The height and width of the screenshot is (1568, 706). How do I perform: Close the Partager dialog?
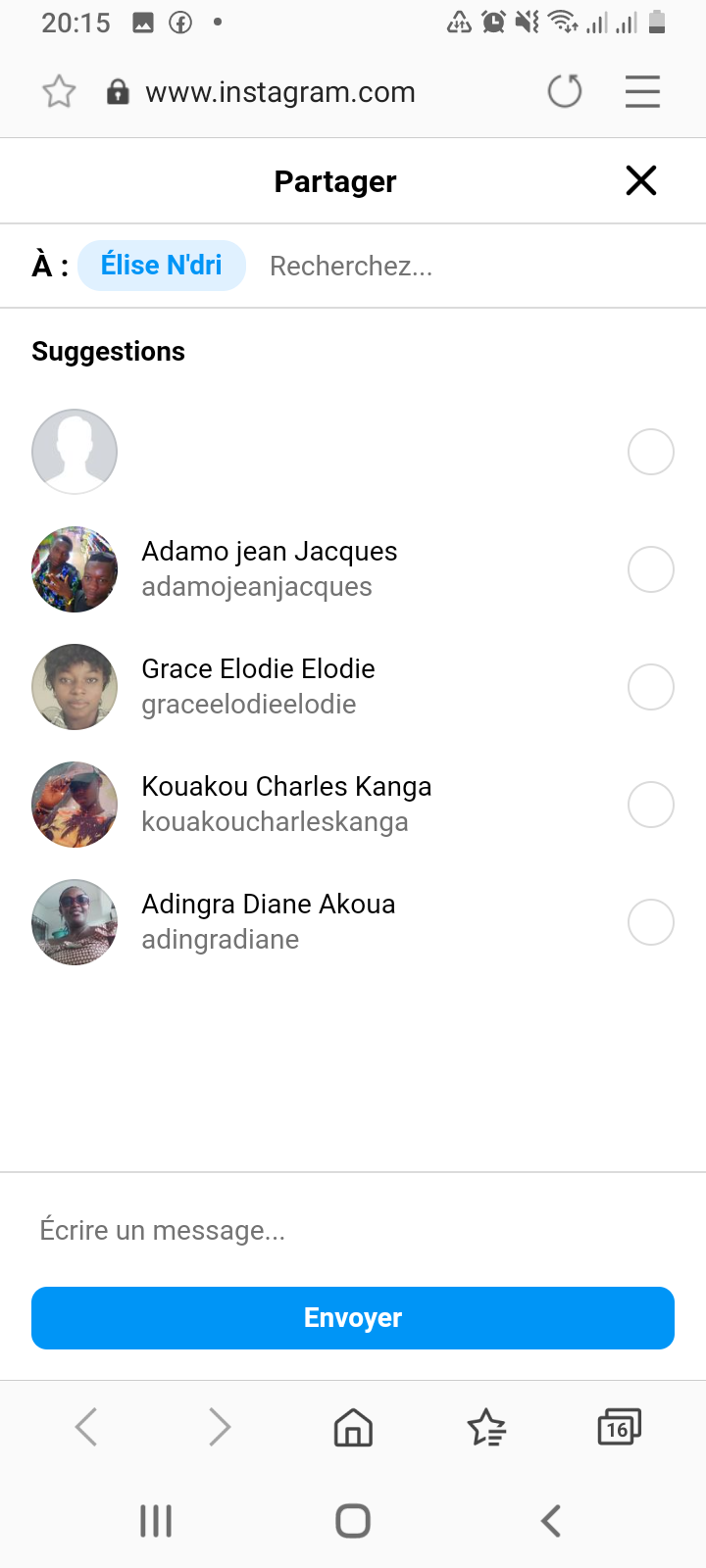[640, 180]
